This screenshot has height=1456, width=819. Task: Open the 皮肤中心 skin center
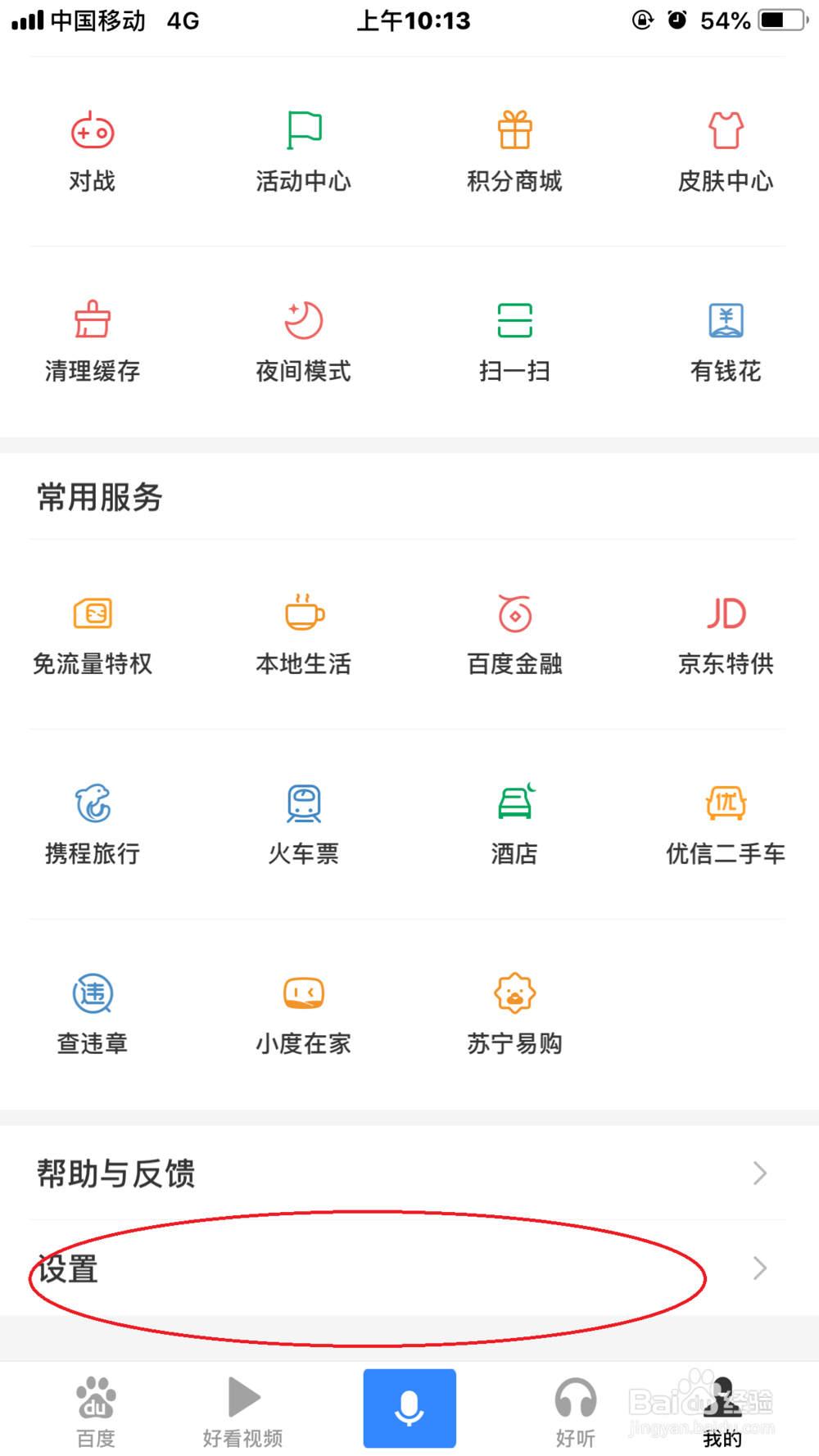click(x=726, y=151)
